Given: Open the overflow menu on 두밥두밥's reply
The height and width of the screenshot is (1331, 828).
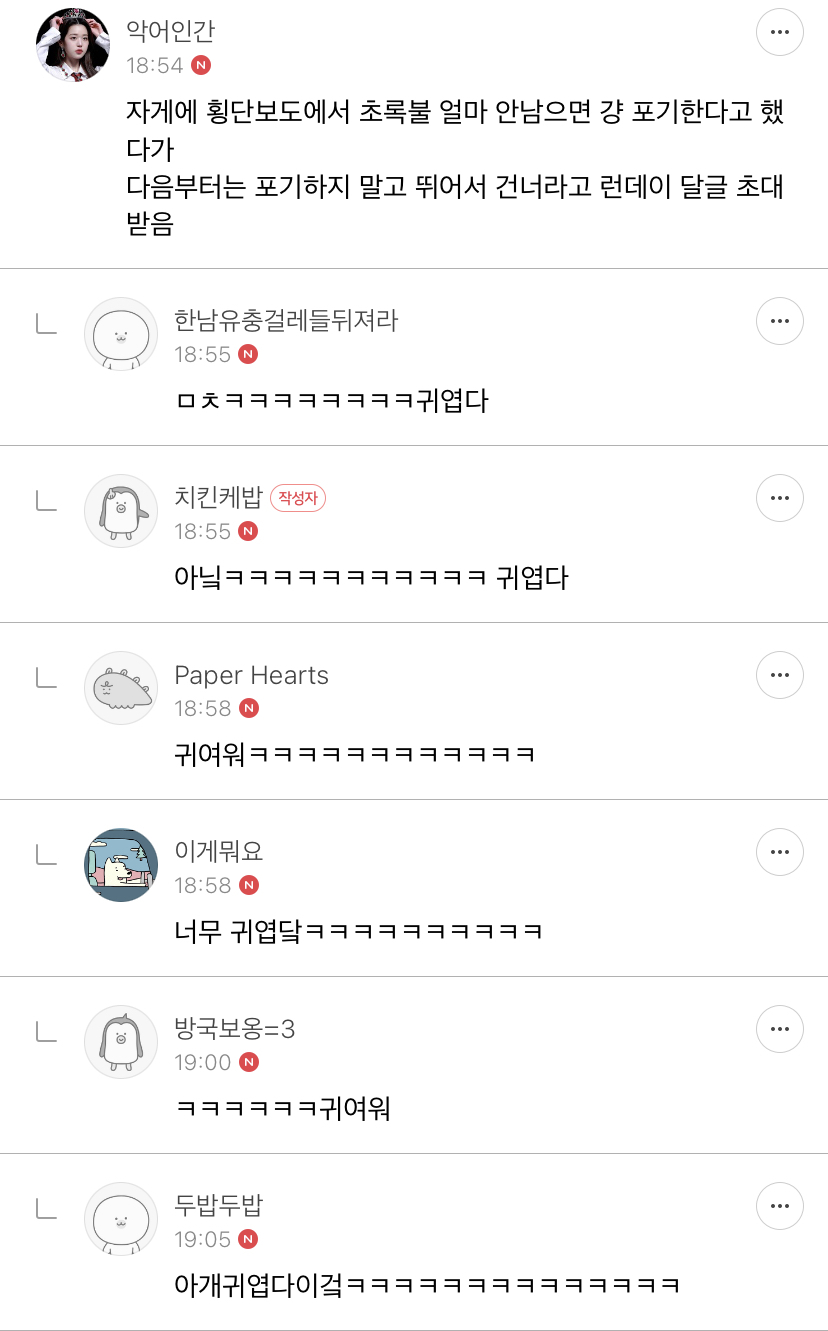Looking at the screenshot, I should tap(779, 1206).
